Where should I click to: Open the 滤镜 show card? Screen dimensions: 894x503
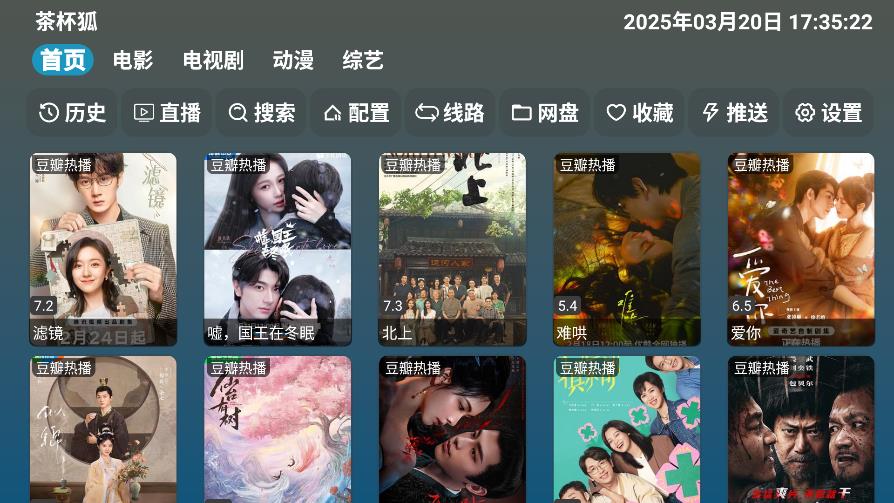tap(103, 249)
